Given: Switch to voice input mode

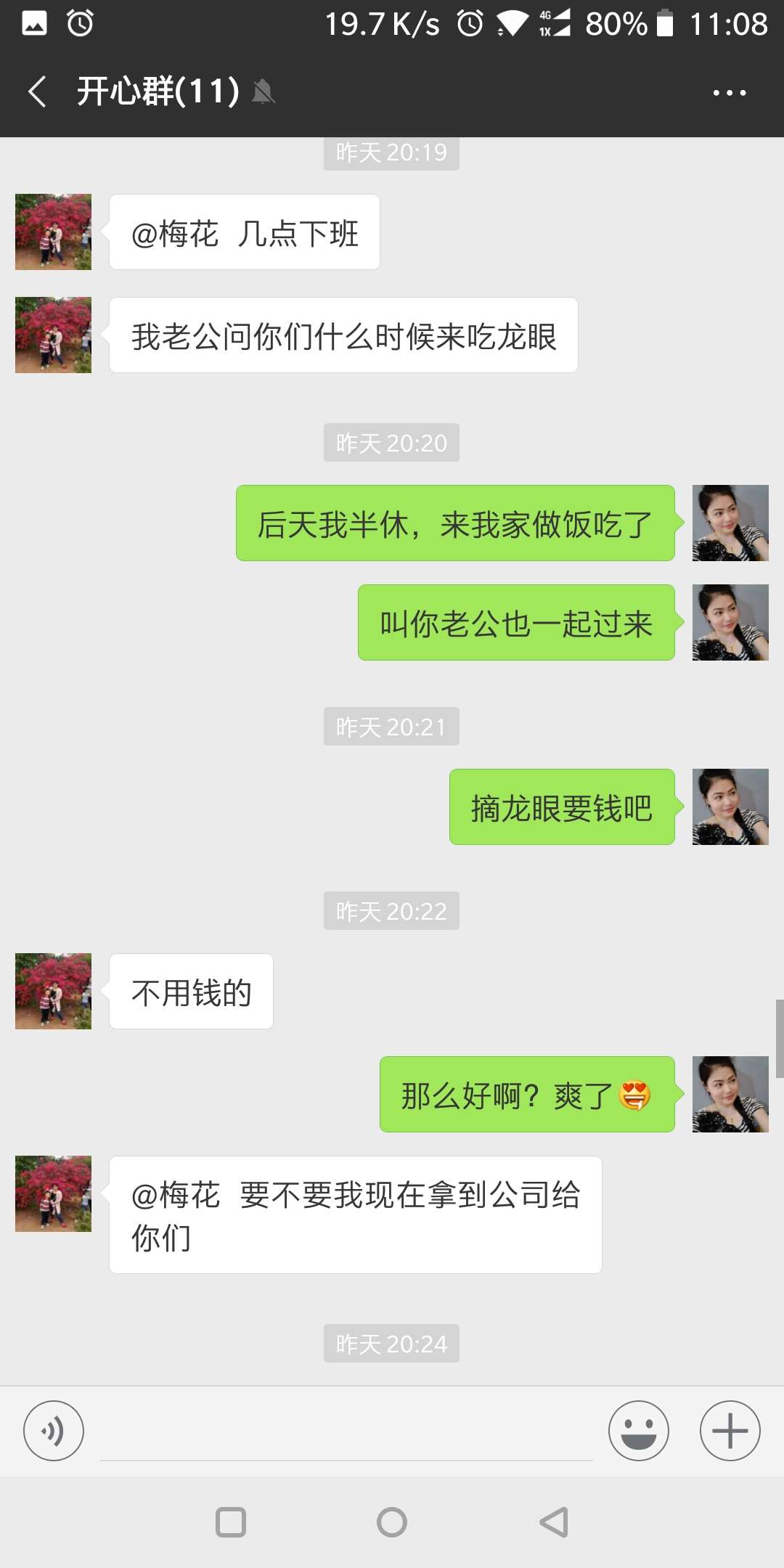Looking at the screenshot, I should (x=53, y=1431).
